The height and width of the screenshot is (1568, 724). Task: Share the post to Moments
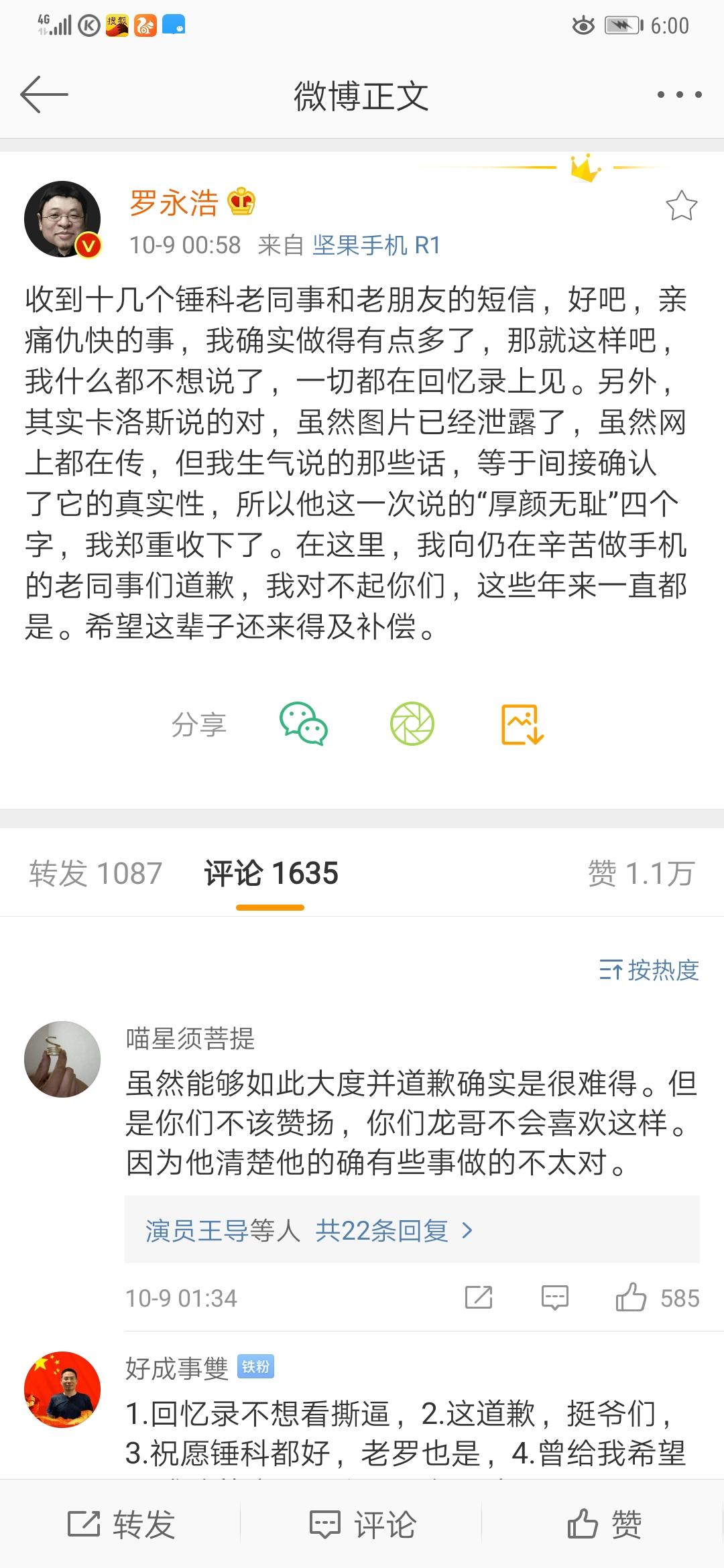(412, 724)
